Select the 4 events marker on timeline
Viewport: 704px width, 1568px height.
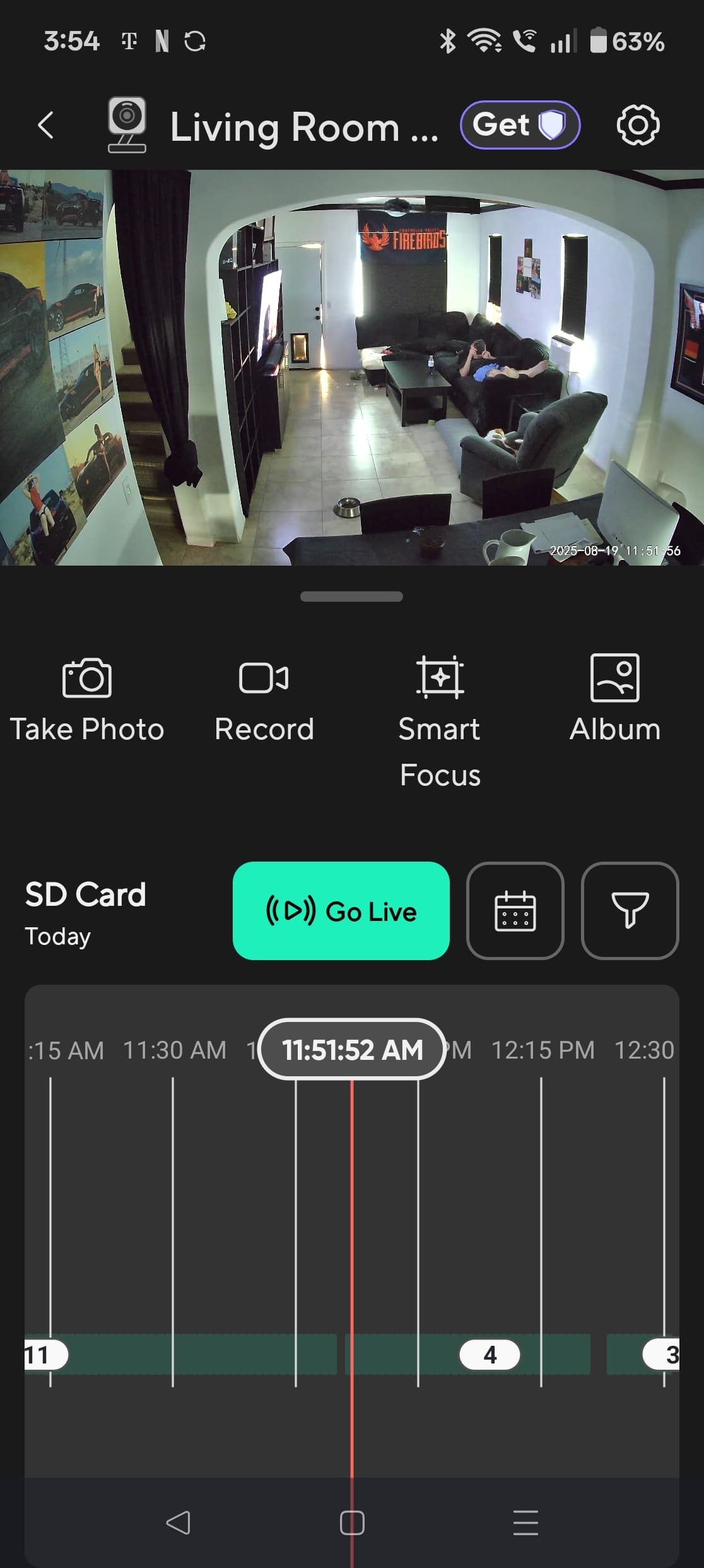tap(490, 1355)
